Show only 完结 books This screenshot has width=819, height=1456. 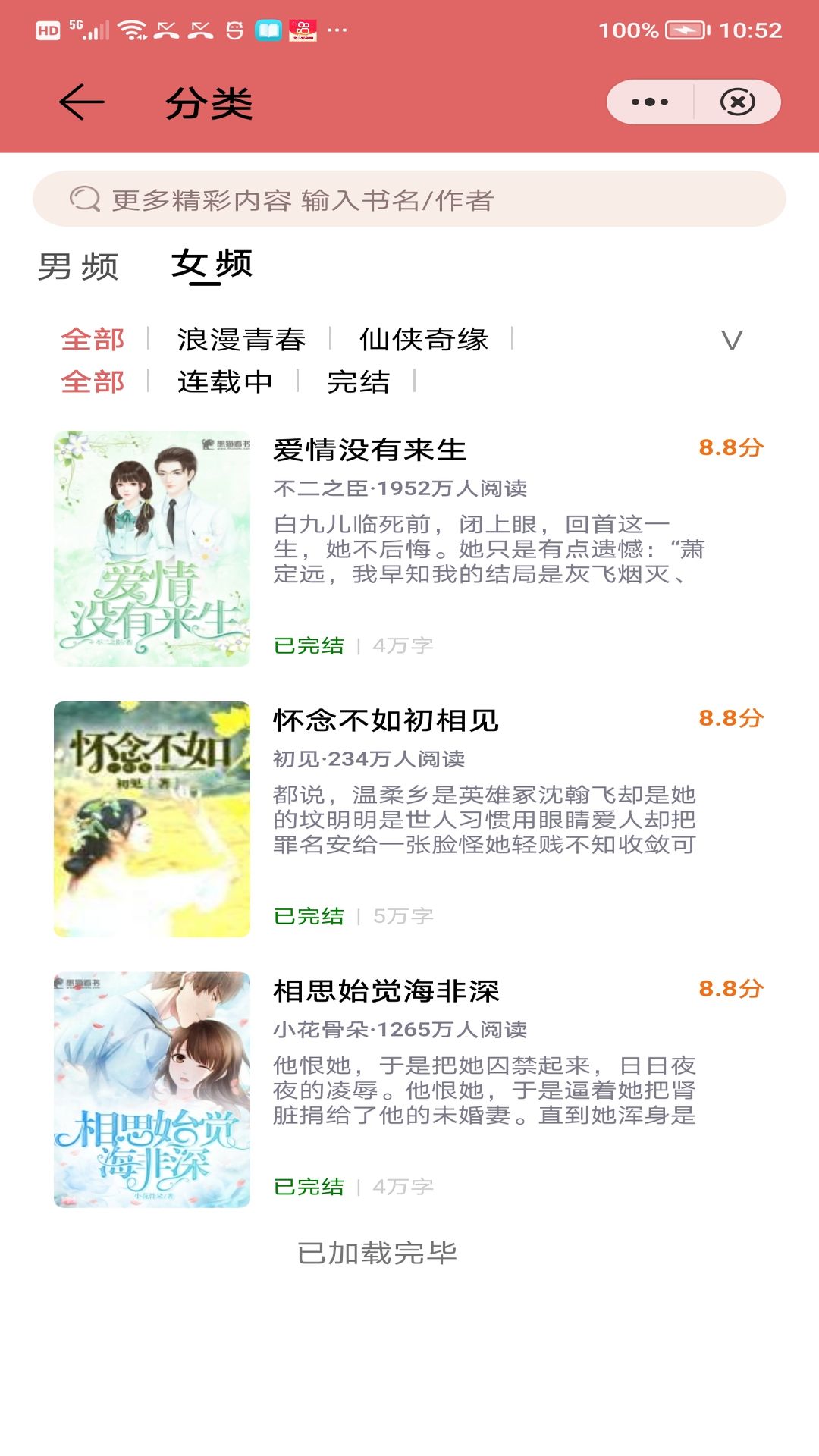[358, 381]
